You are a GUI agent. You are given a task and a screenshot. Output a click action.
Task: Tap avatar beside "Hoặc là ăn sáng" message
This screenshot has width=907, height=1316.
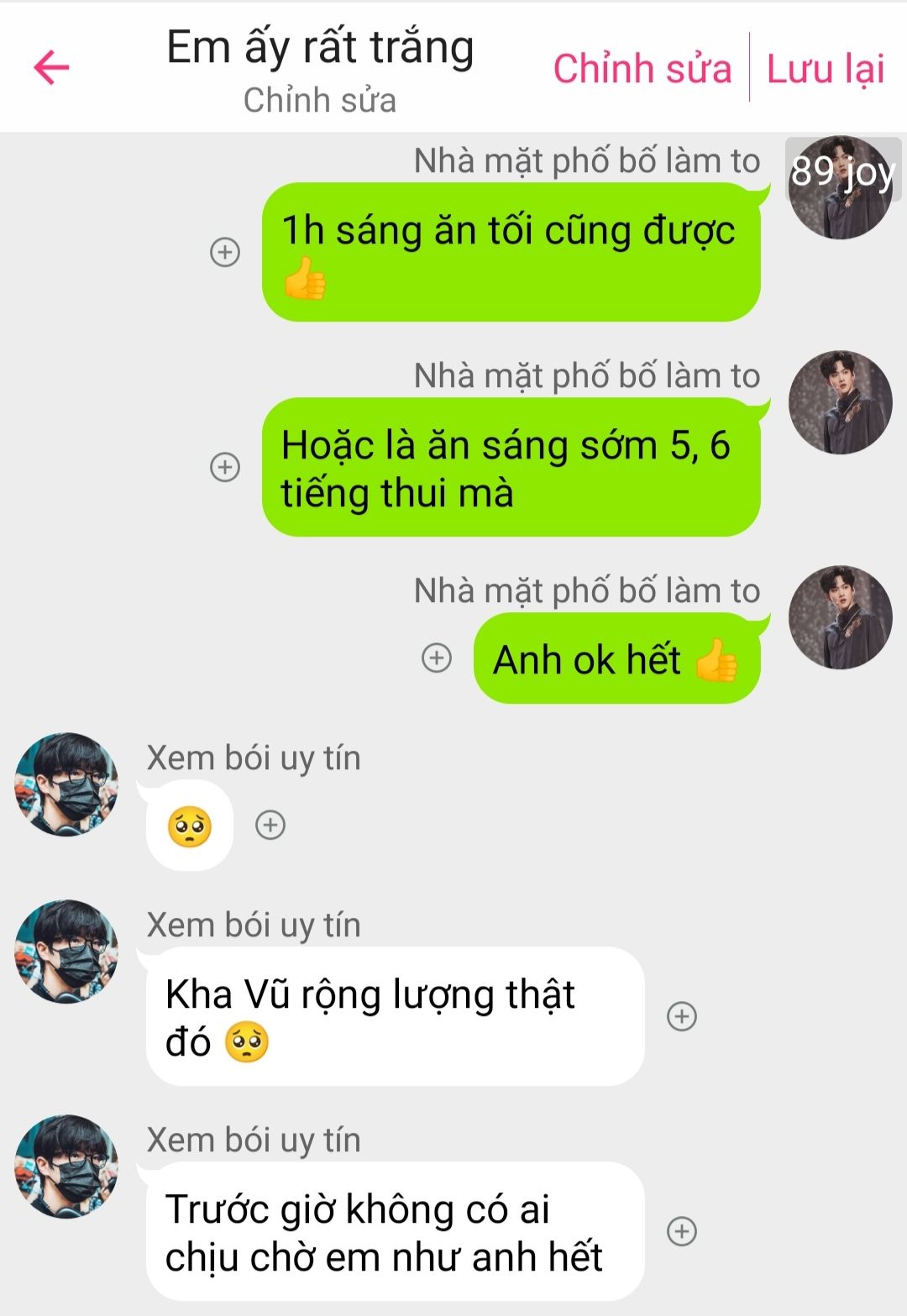[x=840, y=402]
